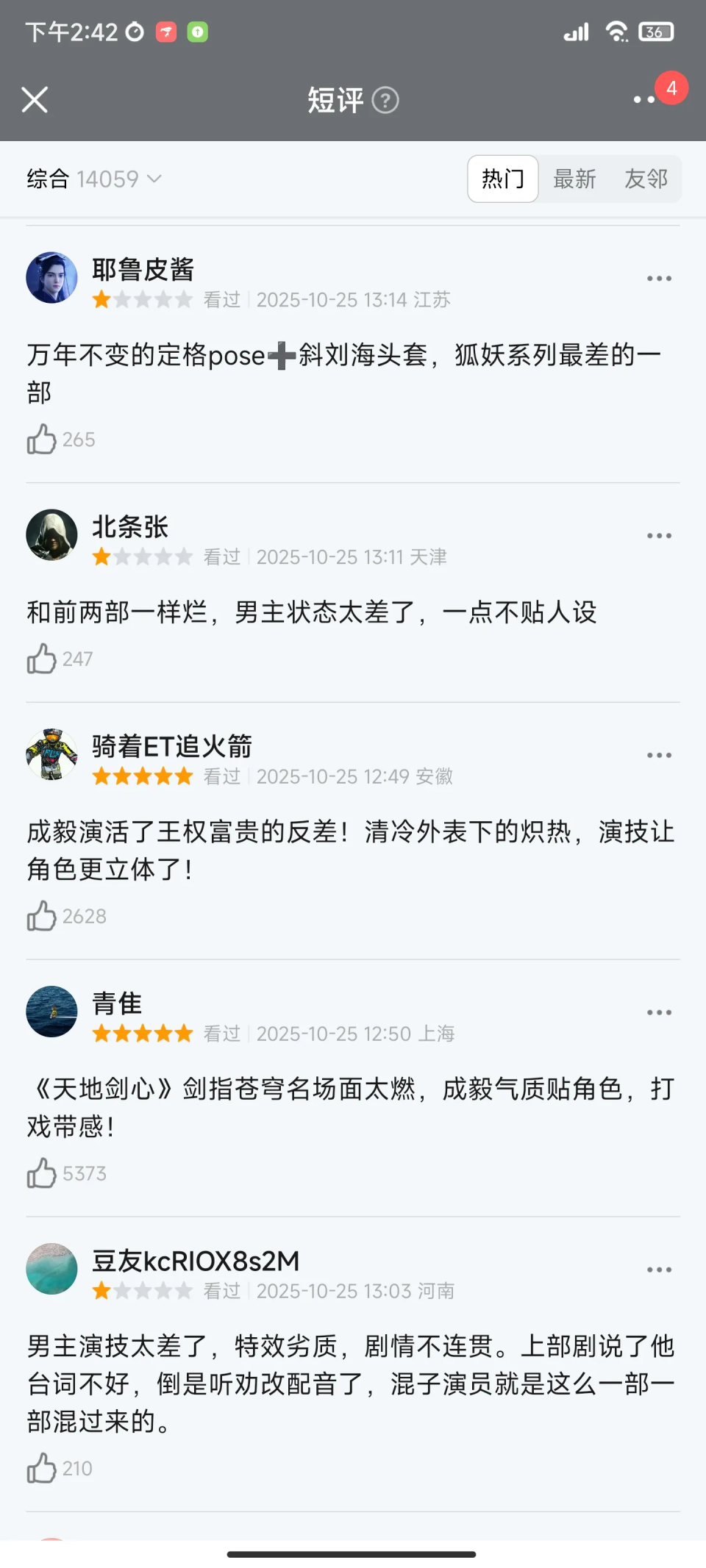The width and height of the screenshot is (706, 1568).
Task: Like 耶鲁皮酱's comment via thumbs-up icon
Action: (42, 439)
